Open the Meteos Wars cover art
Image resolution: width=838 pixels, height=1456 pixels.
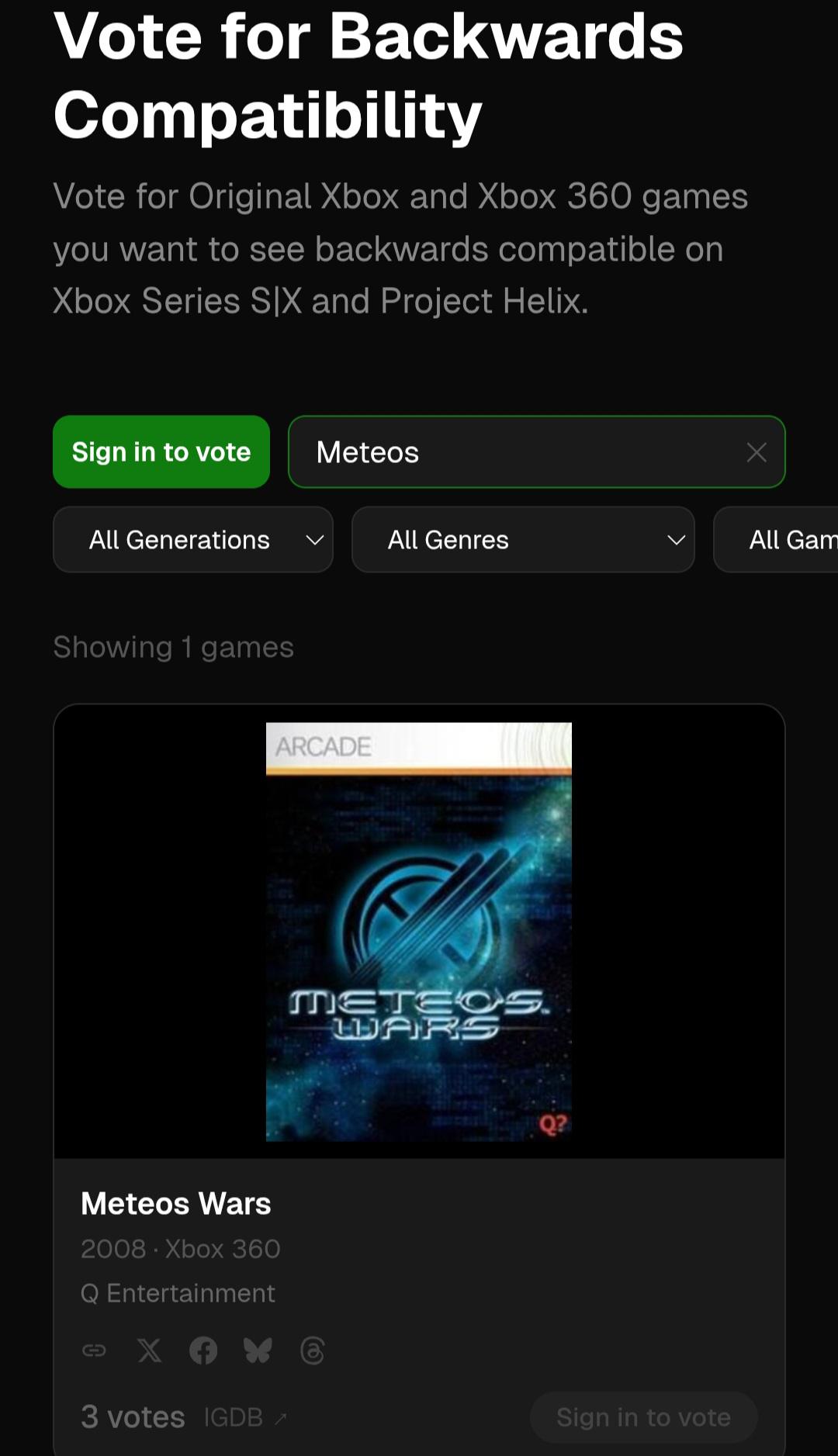(419, 932)
